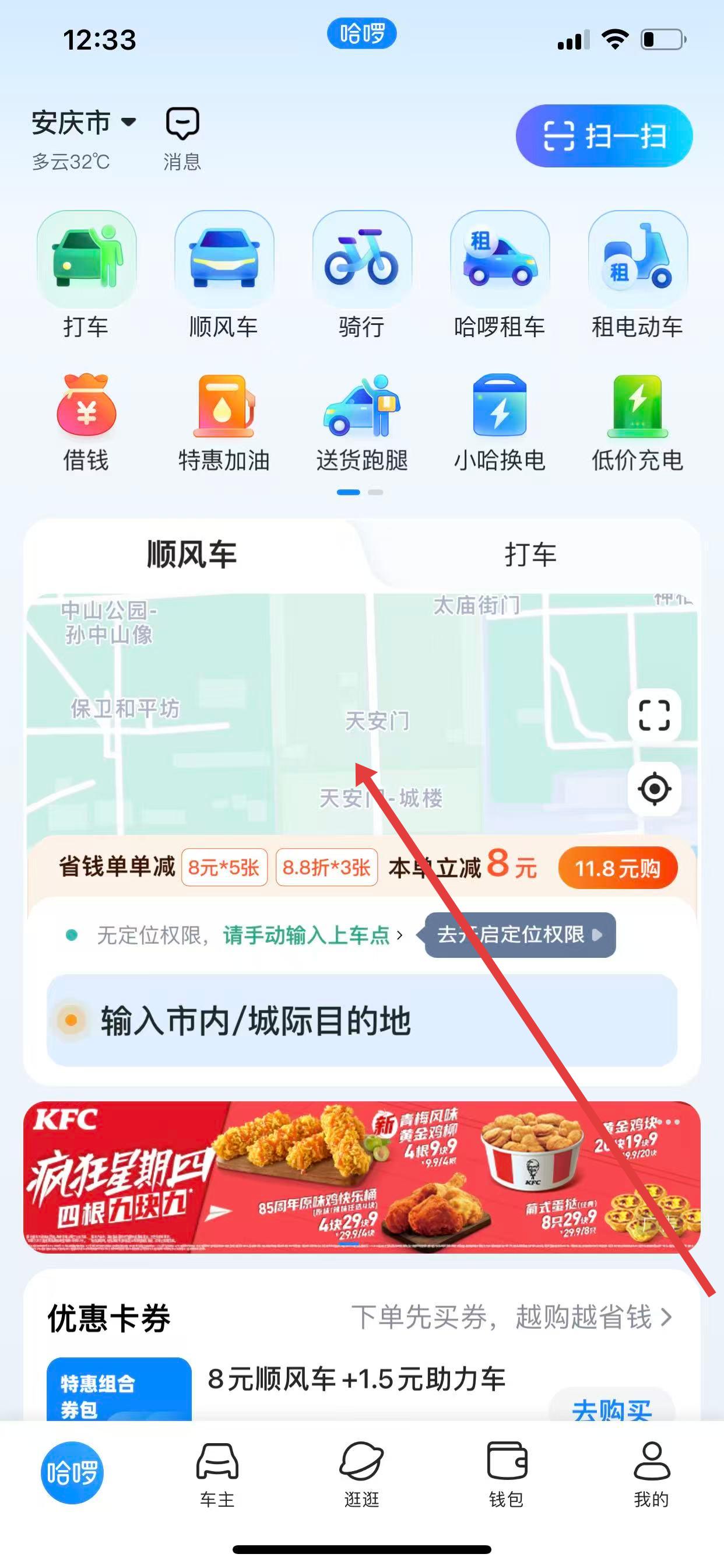Screen dimensions: 724x1568
Task: Switch to the 钱包 wallet tab
Action: [506, 1473]
